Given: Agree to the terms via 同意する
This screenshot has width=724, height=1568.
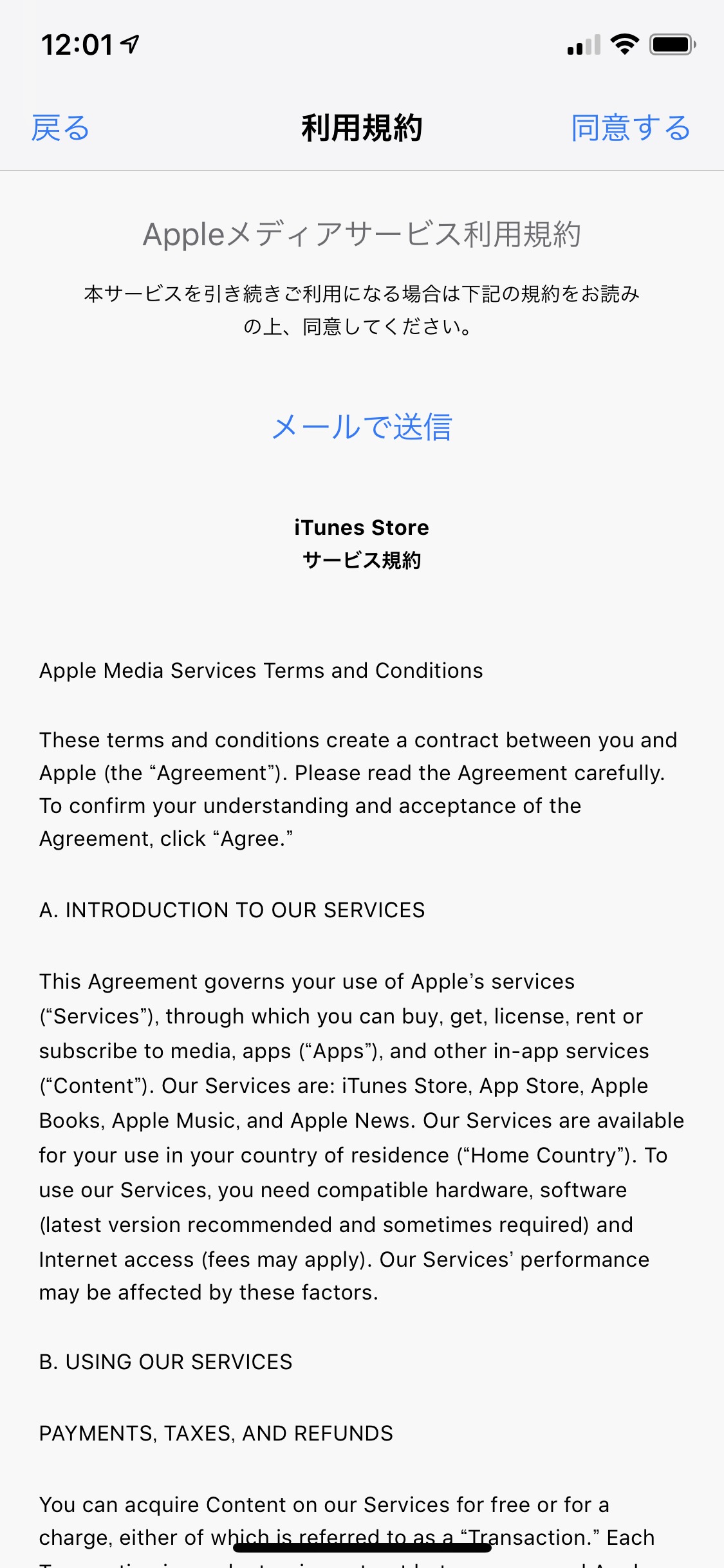Looking at the screenshot, I should pyautogui.click(x=631, y=128).
